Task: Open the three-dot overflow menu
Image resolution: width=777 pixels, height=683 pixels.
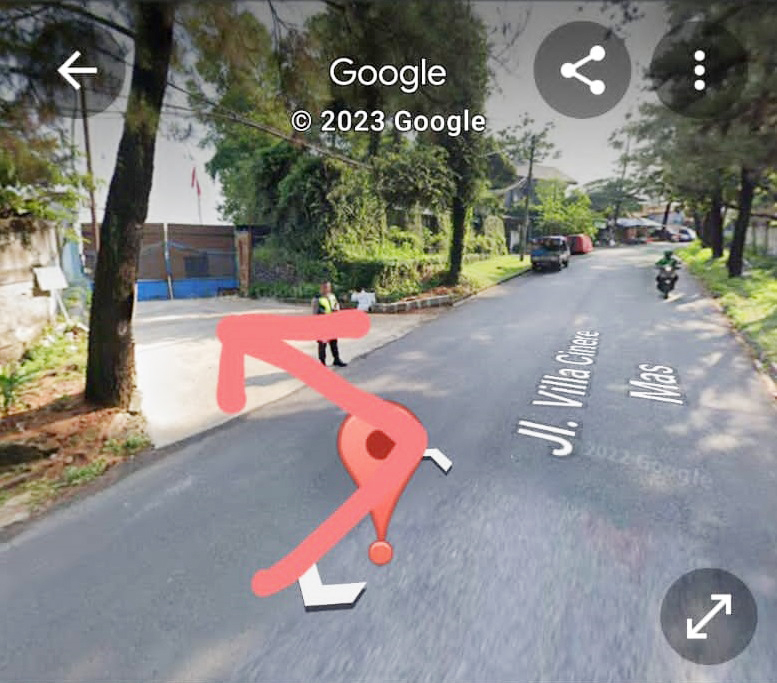Action: click(x=699, y=70)
